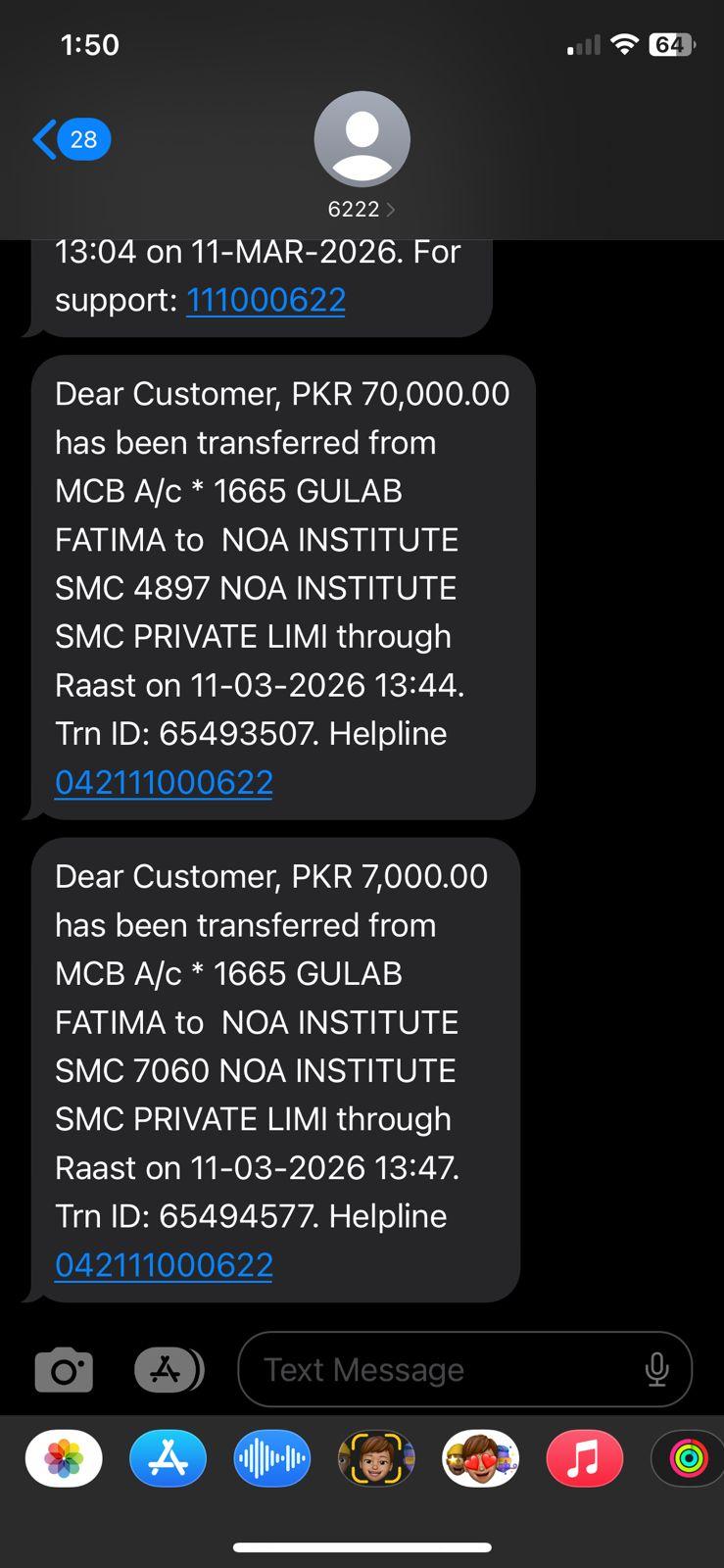The image size is (724, 1568).
Task: Open the Memoji app with yellow frame
Action: 376,1459
